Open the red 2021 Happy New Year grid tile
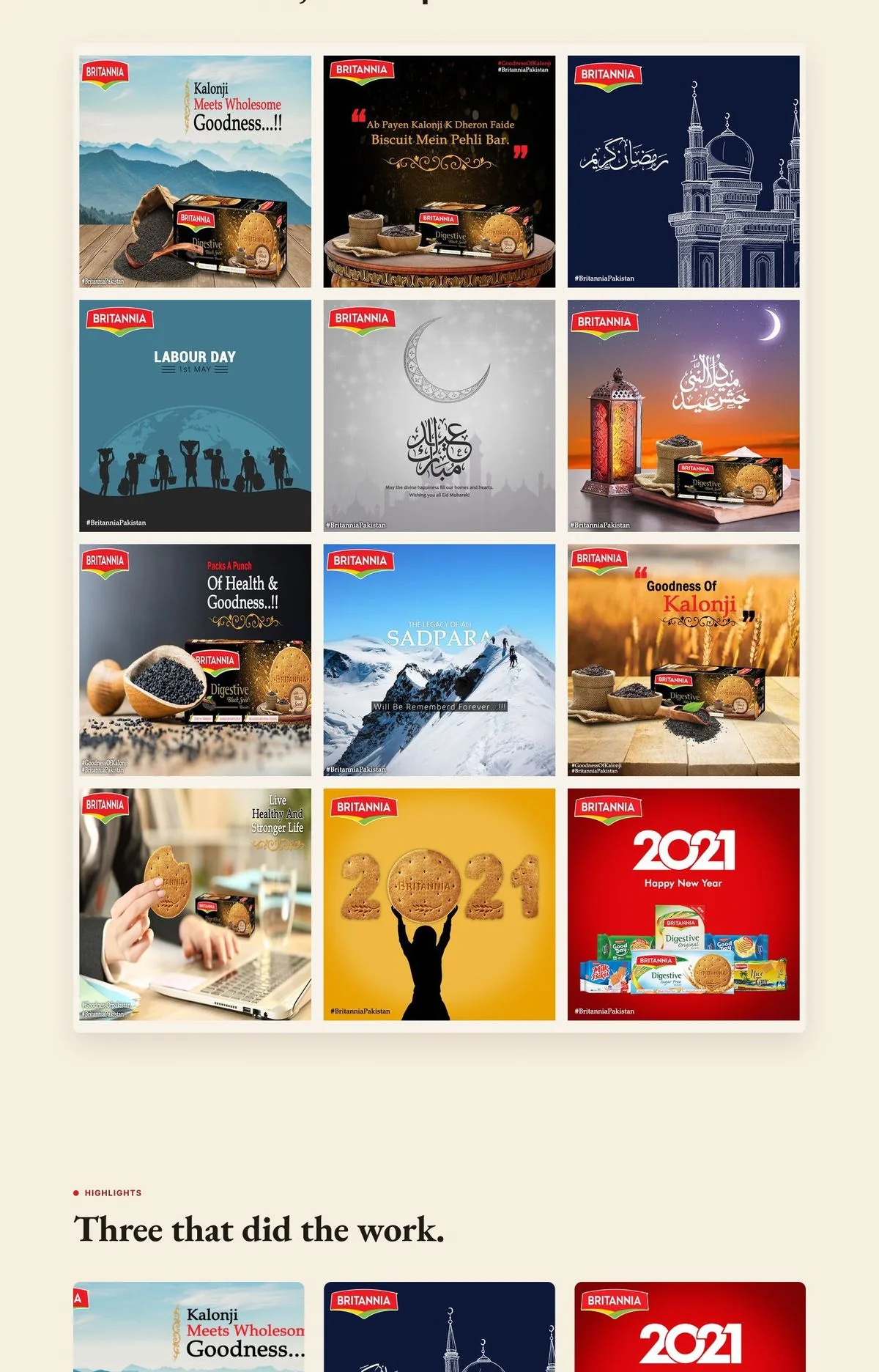The height and width of the screenshot is (1372, 879). pos(683,904)
